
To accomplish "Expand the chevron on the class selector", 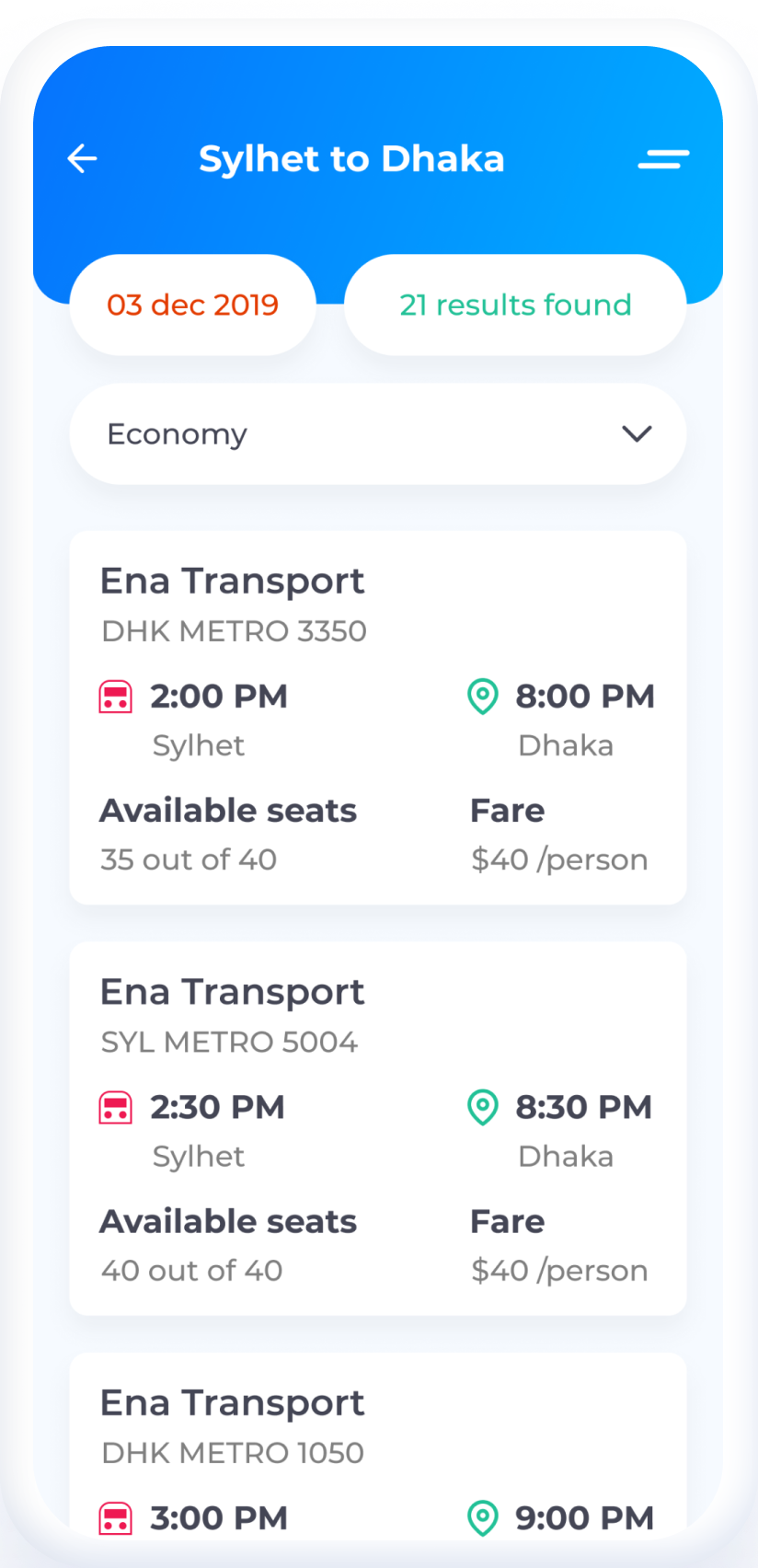I will coord(637,433).
